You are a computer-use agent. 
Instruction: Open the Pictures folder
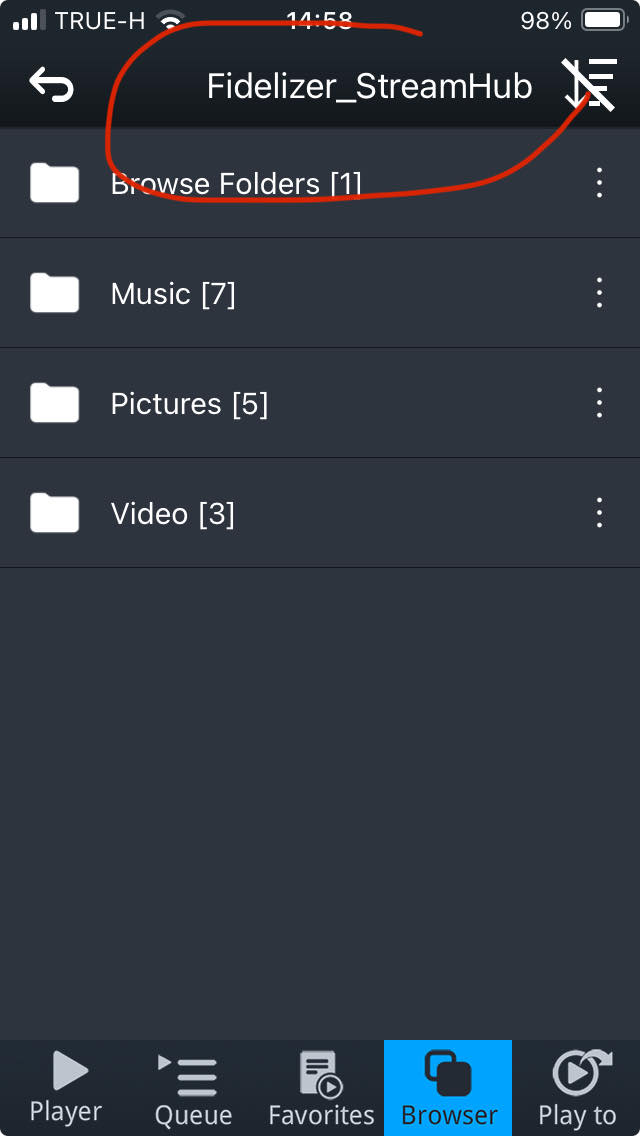pyautogui.click(x=320, y=404)
